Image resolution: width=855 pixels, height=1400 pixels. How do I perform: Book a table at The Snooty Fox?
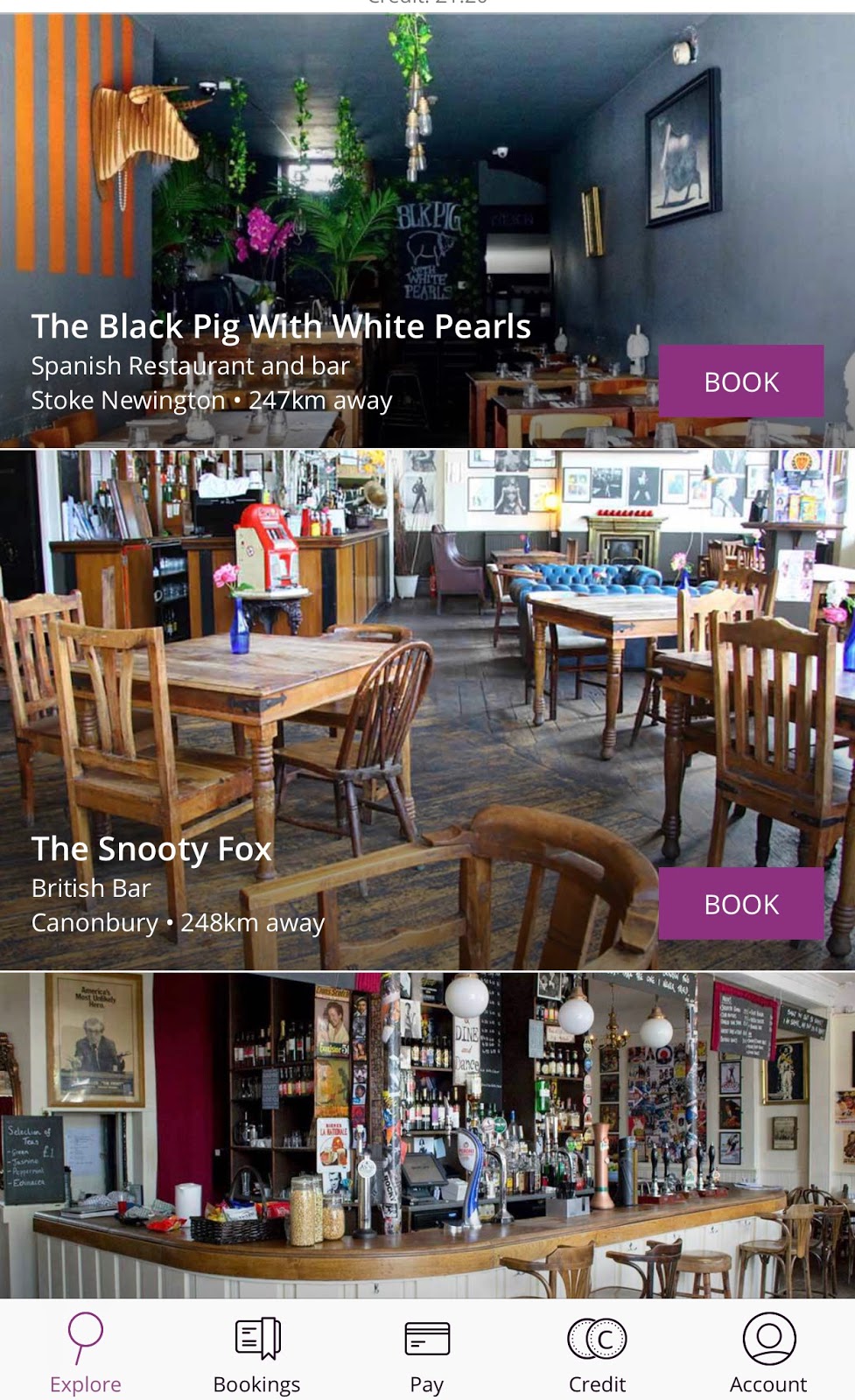tap(740, 904)
